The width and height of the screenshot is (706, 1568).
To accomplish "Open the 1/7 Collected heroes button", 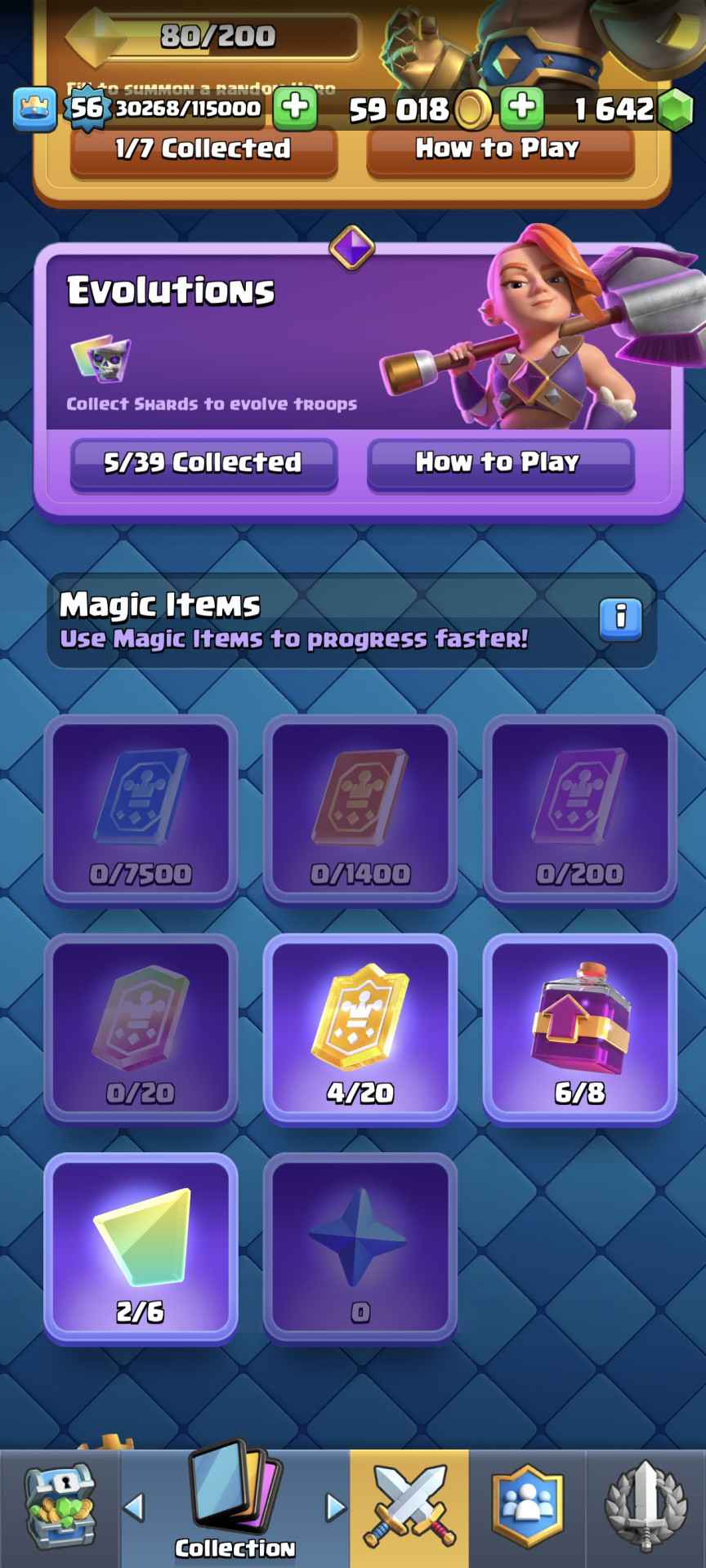I will click(203, 150).
